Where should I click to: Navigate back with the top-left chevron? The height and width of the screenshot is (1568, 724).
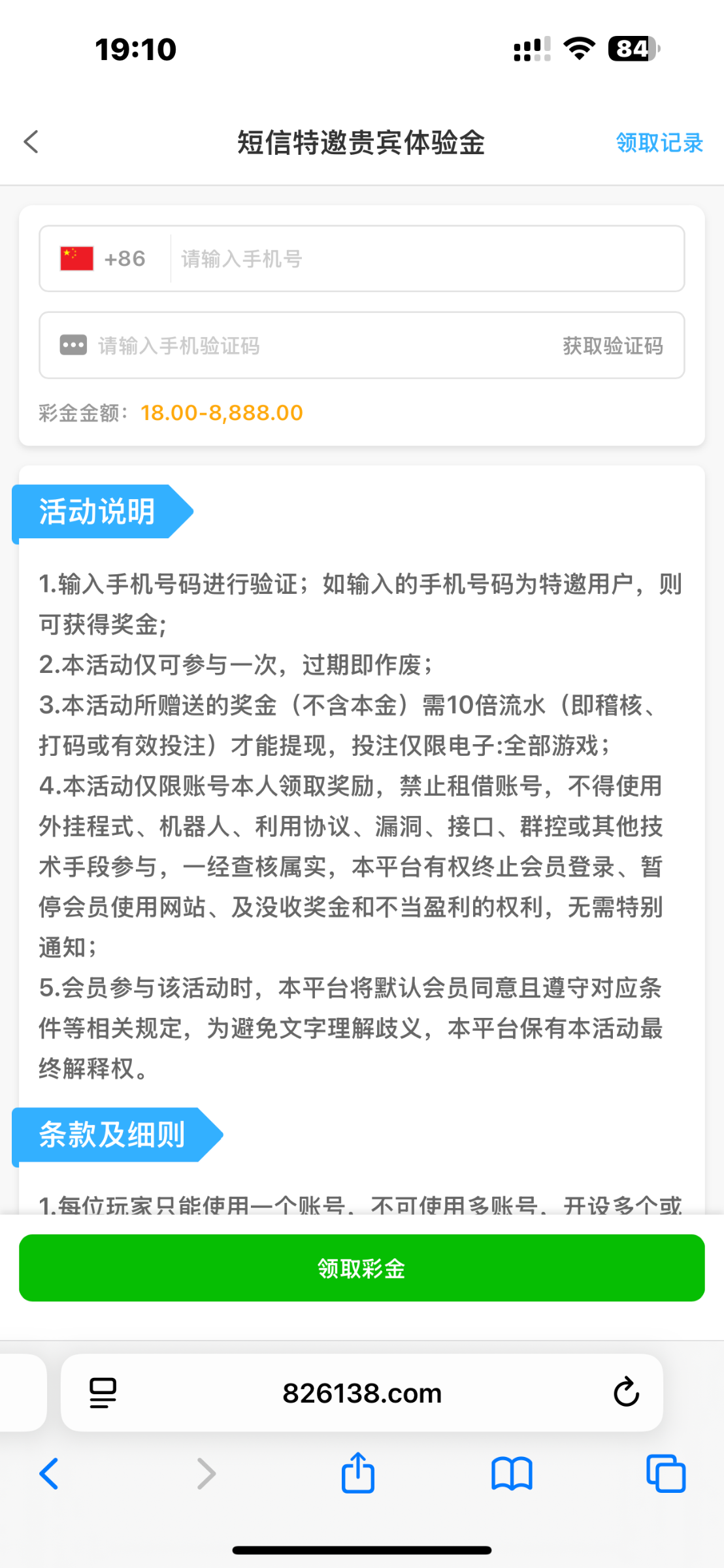point(31,142)
